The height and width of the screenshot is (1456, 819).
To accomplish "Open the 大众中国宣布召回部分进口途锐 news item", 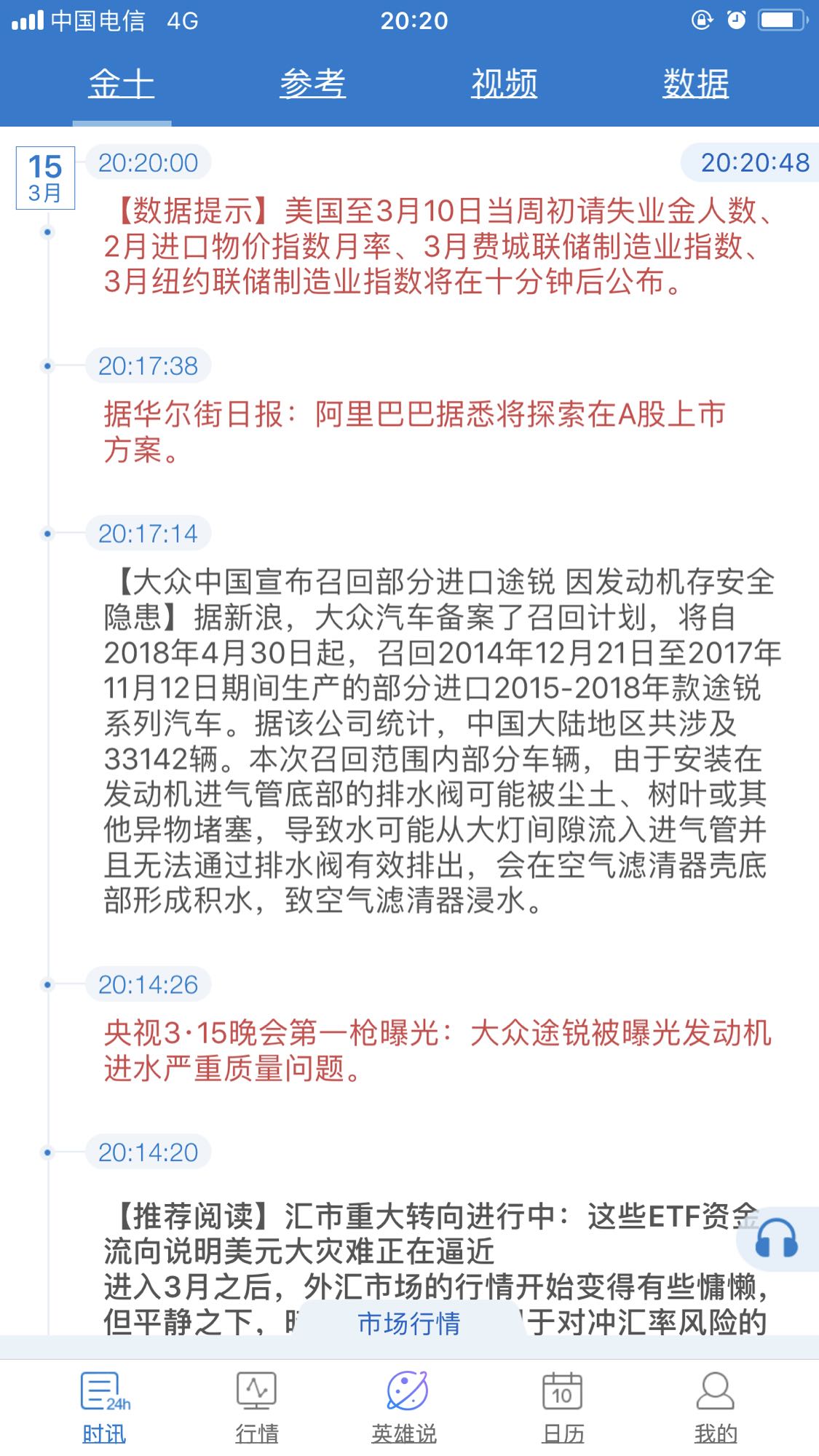I will (x=442, y=740).
